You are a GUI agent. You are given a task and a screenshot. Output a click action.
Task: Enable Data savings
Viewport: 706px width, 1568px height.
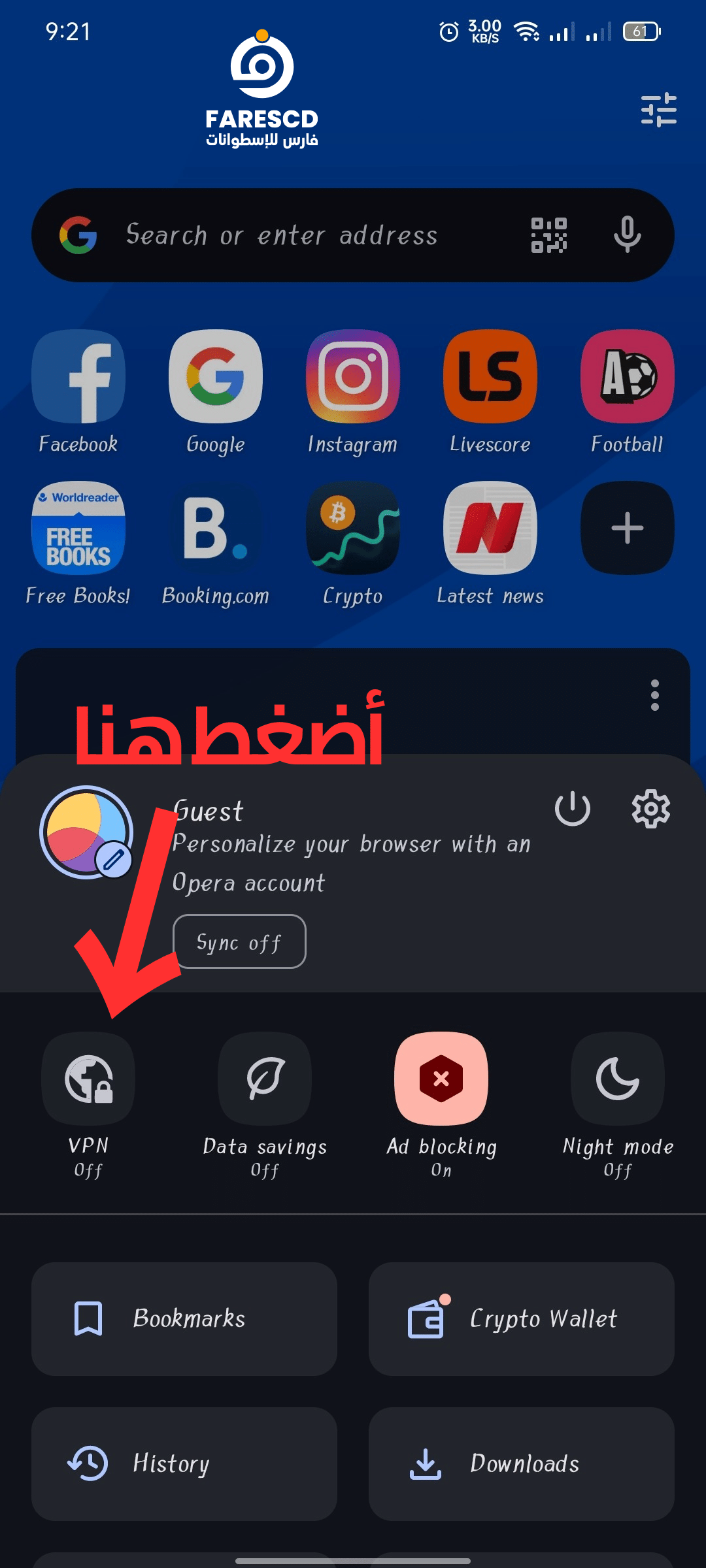coord(265,1079)
